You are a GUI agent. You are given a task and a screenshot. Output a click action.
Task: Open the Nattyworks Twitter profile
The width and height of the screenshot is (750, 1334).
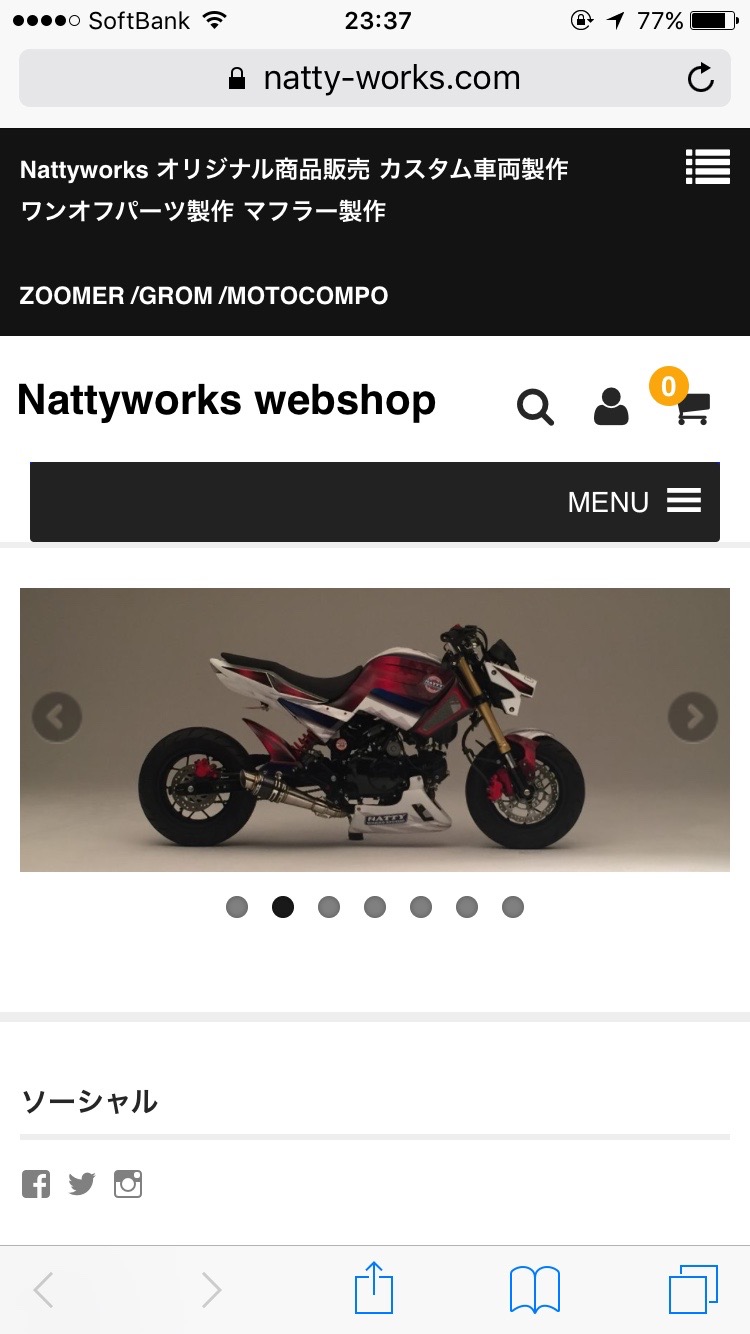81,1183
